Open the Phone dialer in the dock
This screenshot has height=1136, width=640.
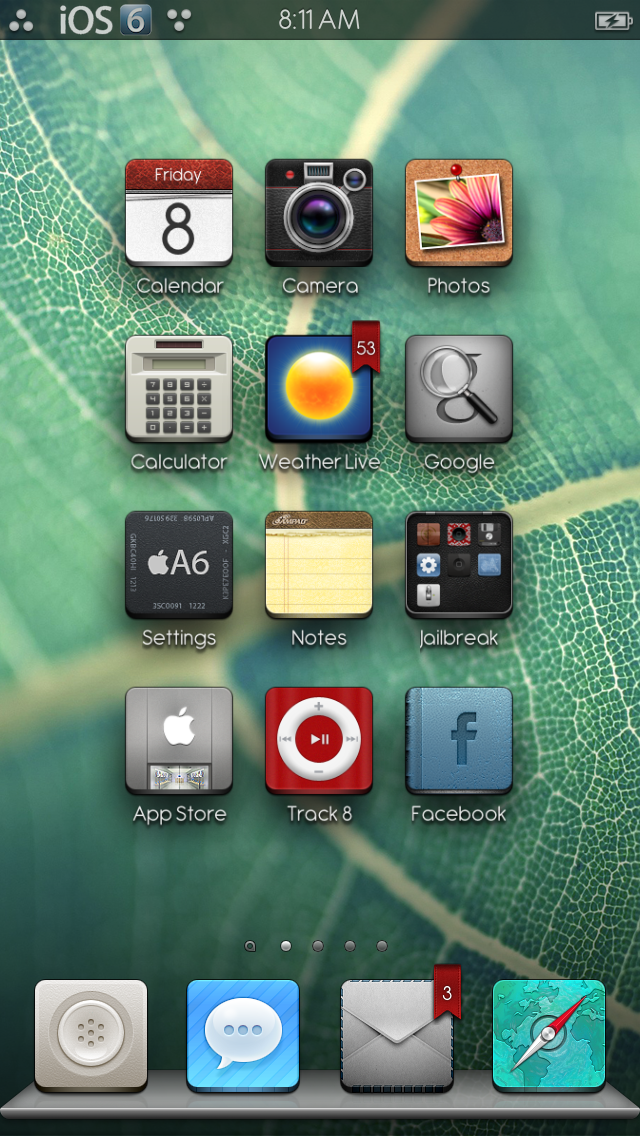91,1036
